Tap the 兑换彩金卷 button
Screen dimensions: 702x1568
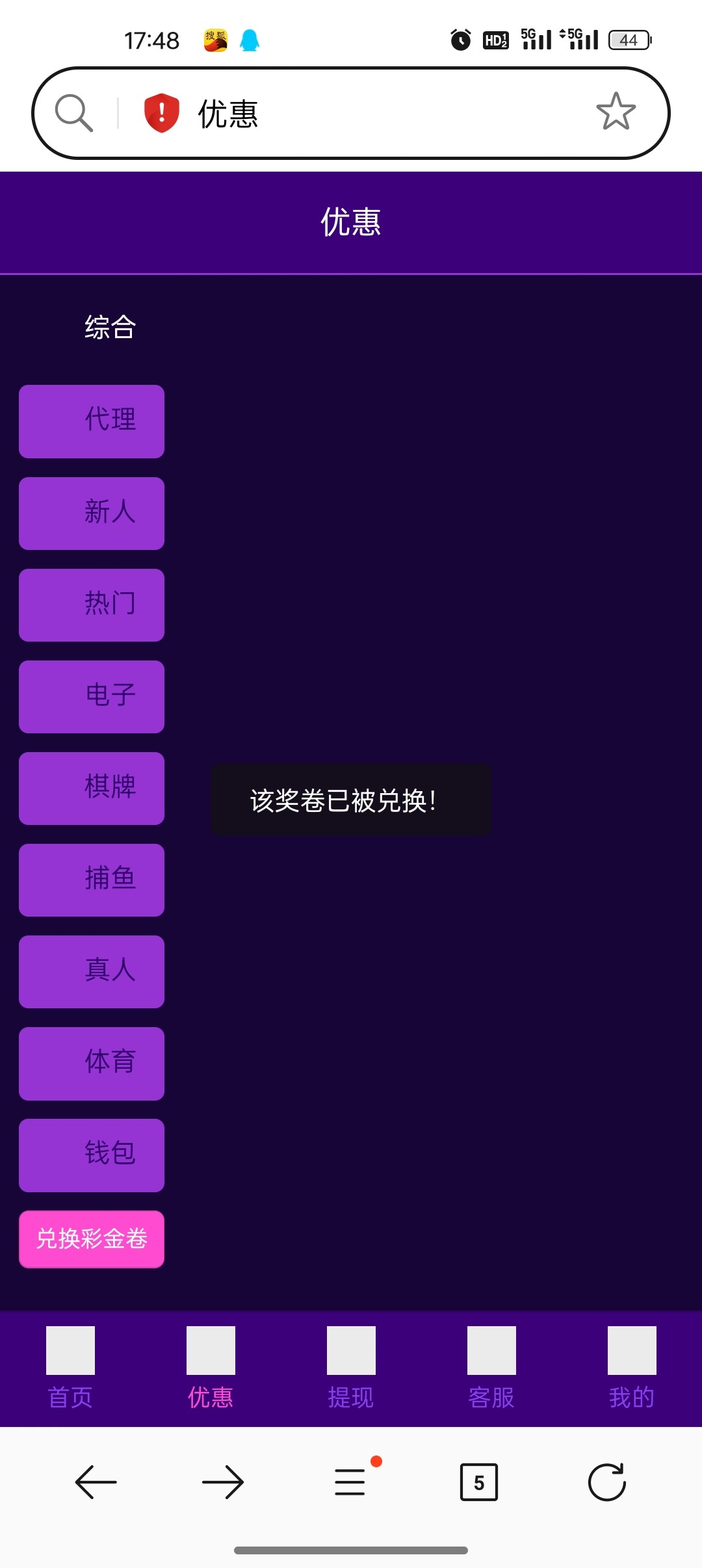coord(92,1239)
